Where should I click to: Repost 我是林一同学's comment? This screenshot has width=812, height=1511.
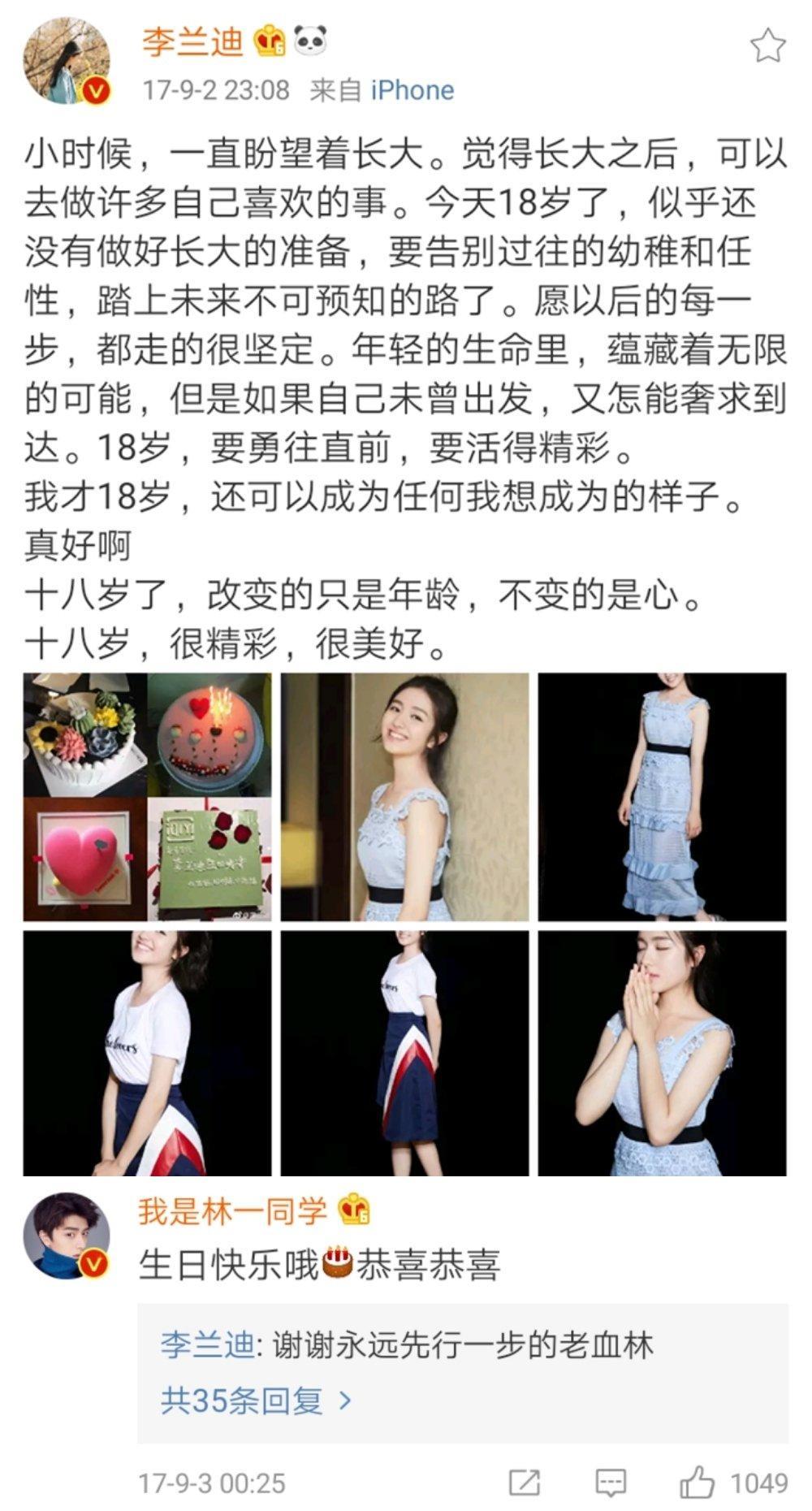(x=525, y=1483)
